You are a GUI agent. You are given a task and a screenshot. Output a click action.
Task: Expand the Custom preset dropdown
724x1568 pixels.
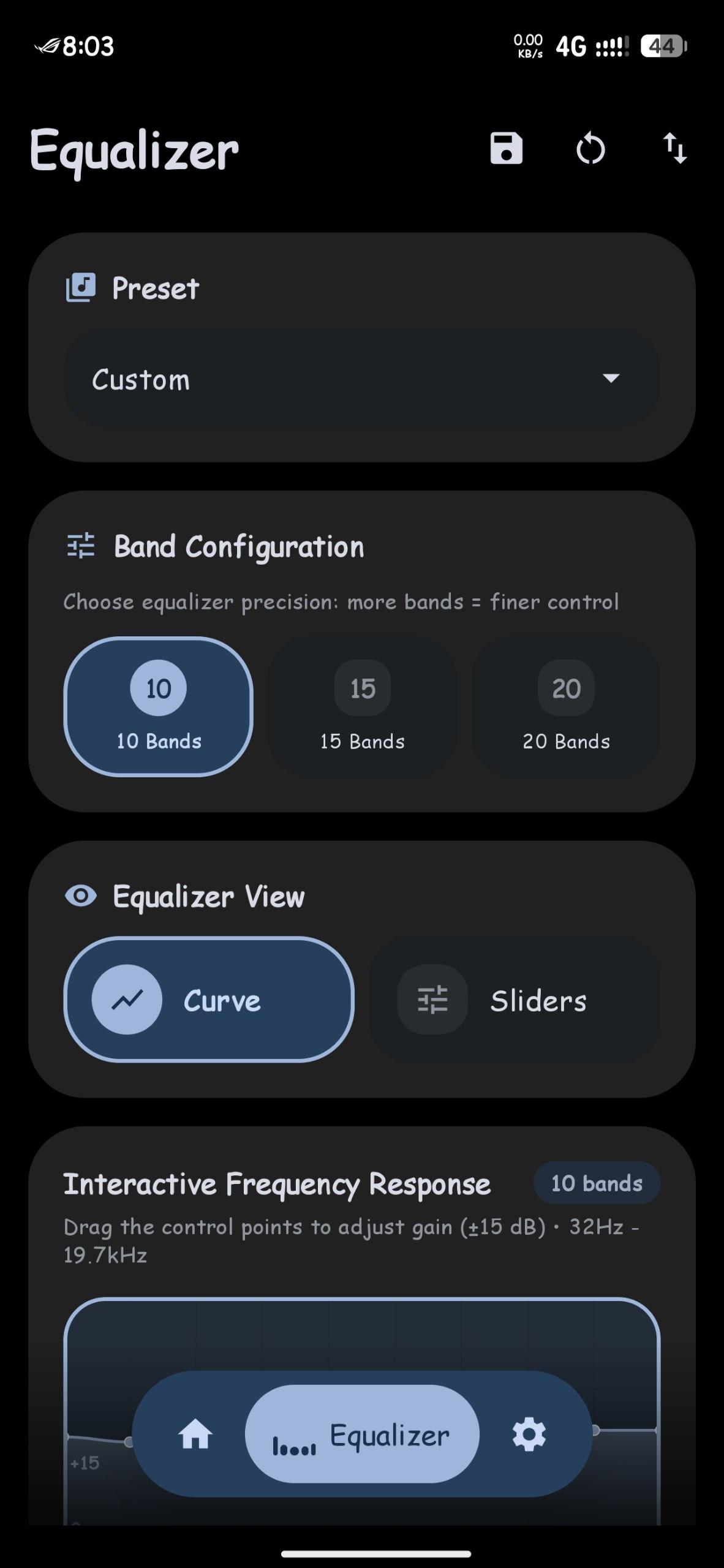[361, 379]
